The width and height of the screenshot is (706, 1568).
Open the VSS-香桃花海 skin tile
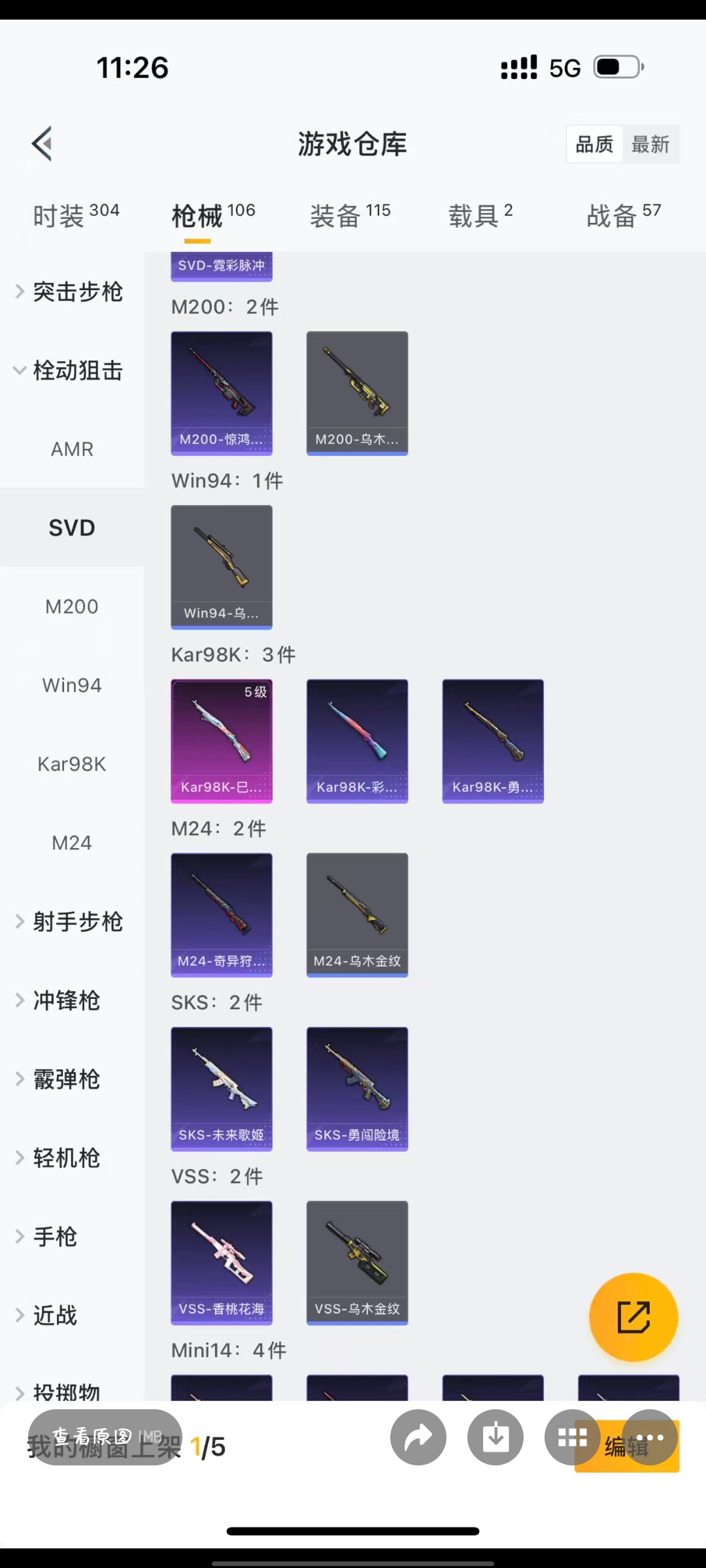click(x=222, y=1262)
